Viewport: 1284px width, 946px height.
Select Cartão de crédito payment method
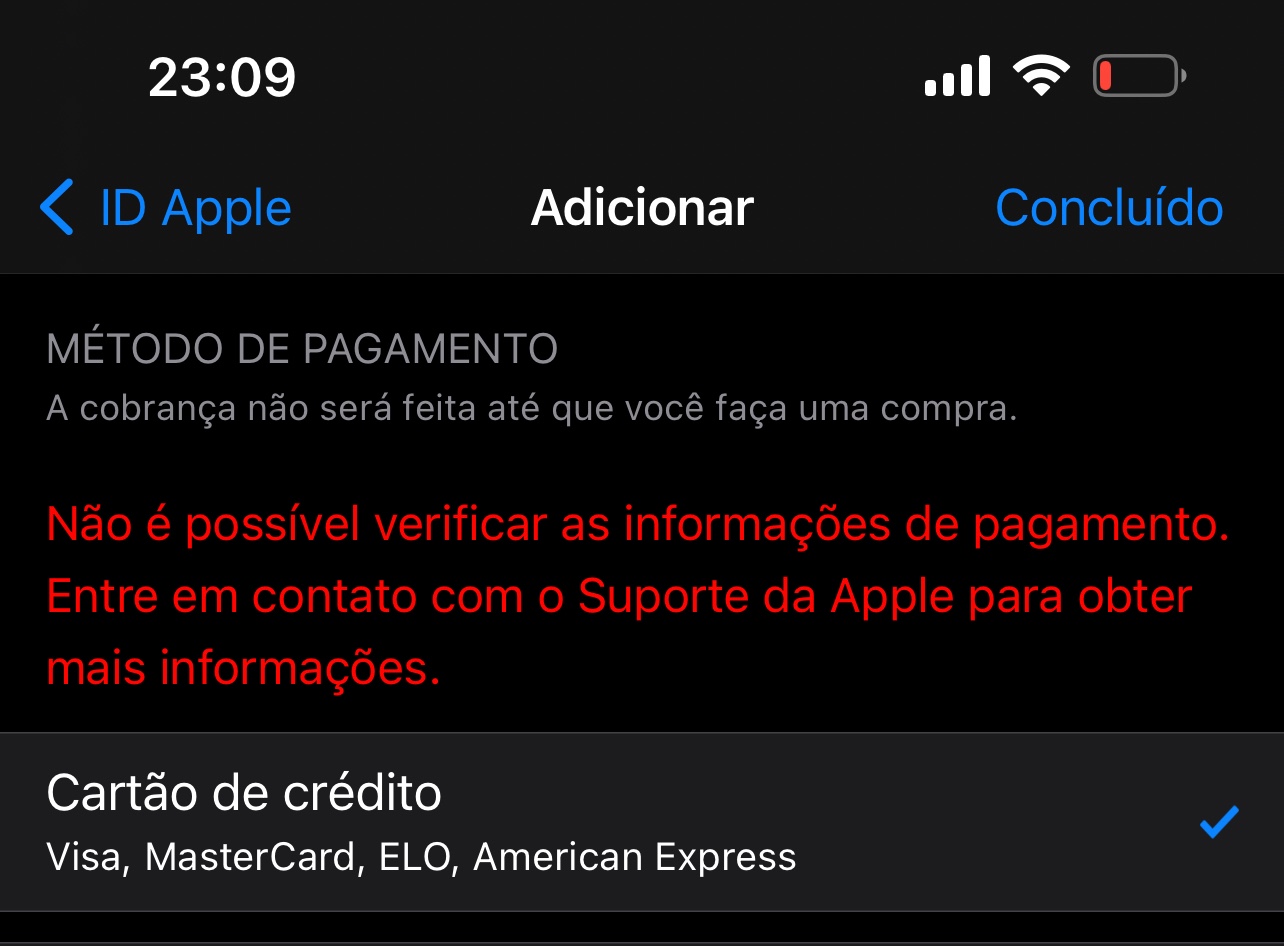coord(640,822)
